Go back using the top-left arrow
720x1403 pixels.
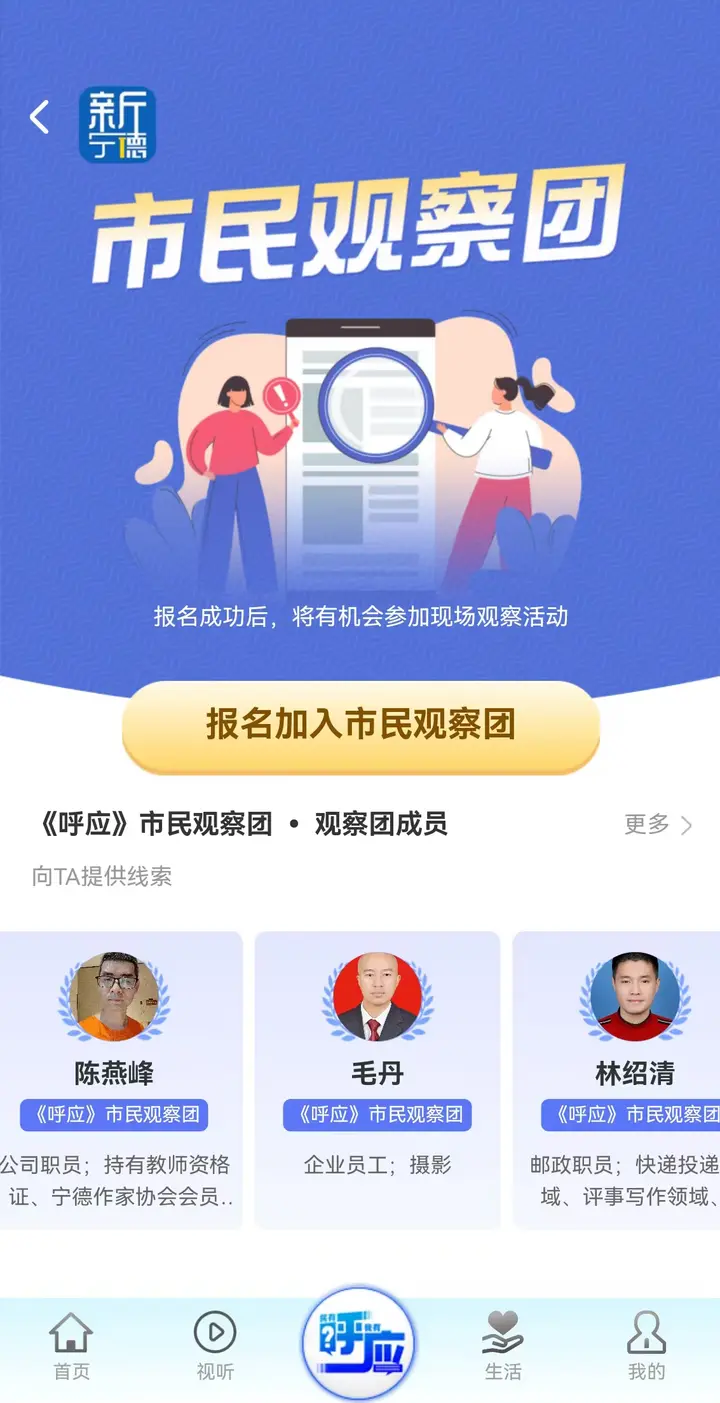point(39,118)
